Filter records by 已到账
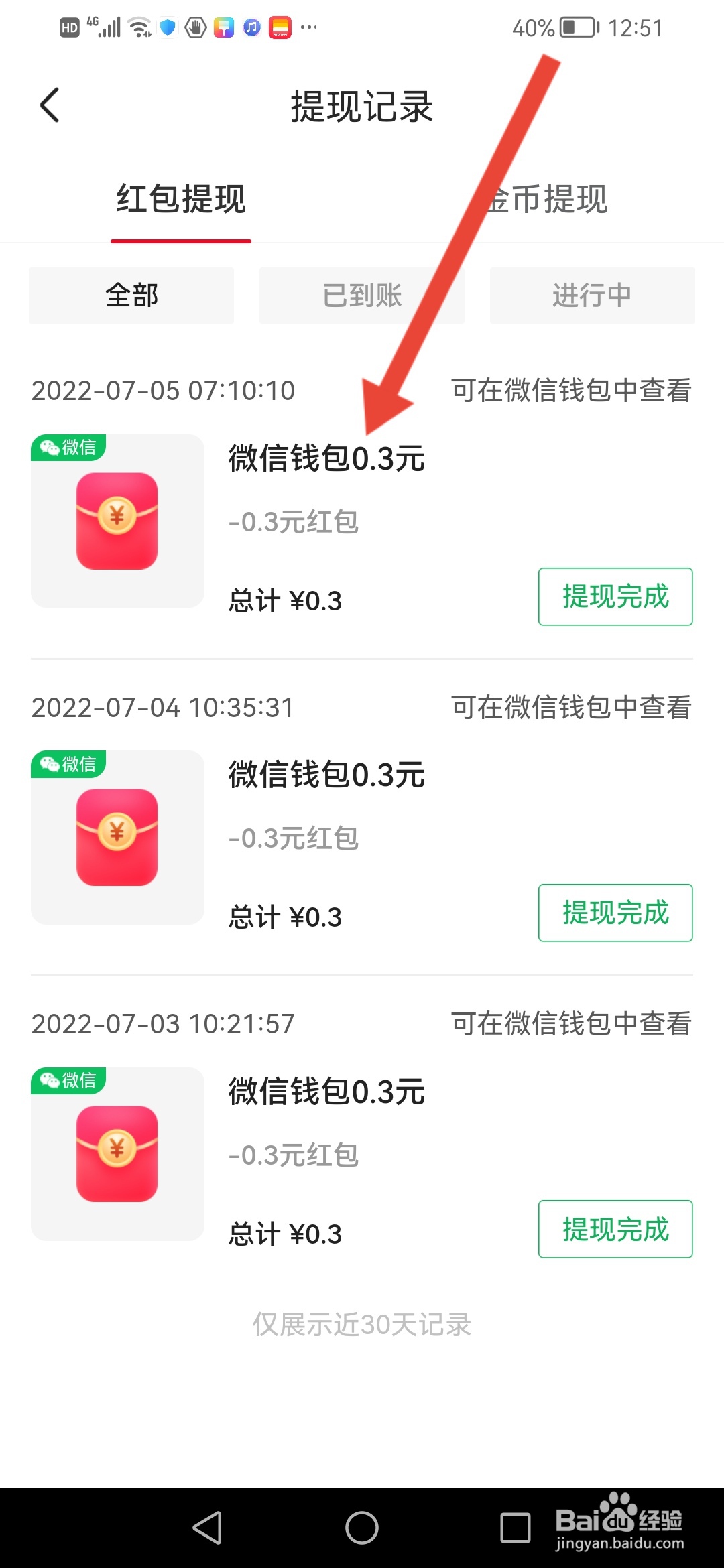Viewport: 724px width, 1568px height. (x=362, y=296)
